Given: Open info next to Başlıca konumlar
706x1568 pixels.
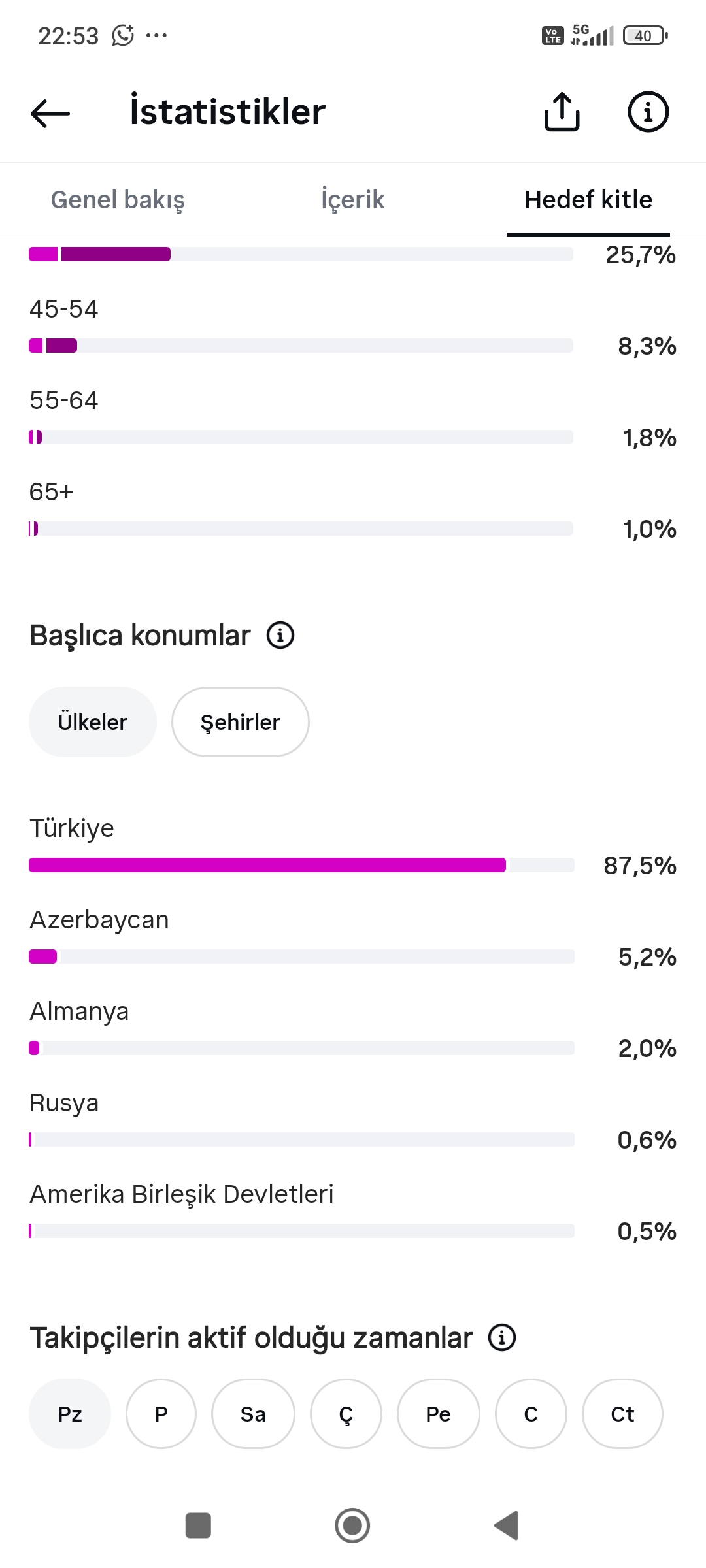Looking at the screenshot, I should (x=280, y=635).
